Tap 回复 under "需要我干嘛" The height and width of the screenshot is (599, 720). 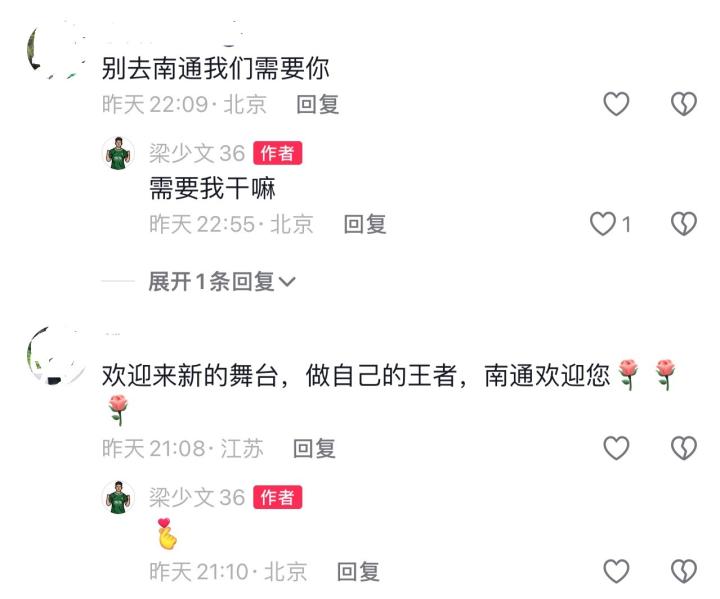365,224
